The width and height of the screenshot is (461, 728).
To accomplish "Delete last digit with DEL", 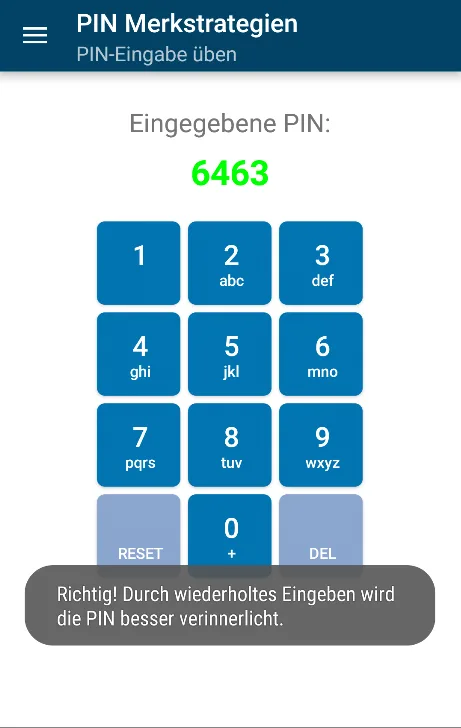I will (x=321, y=530).
